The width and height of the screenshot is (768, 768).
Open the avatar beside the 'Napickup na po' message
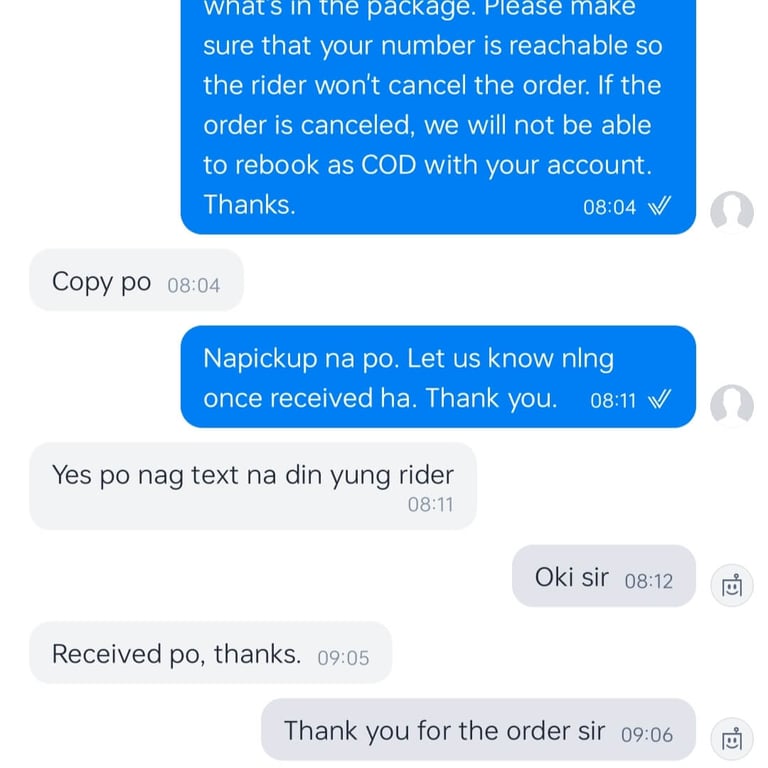click(731, 405)
